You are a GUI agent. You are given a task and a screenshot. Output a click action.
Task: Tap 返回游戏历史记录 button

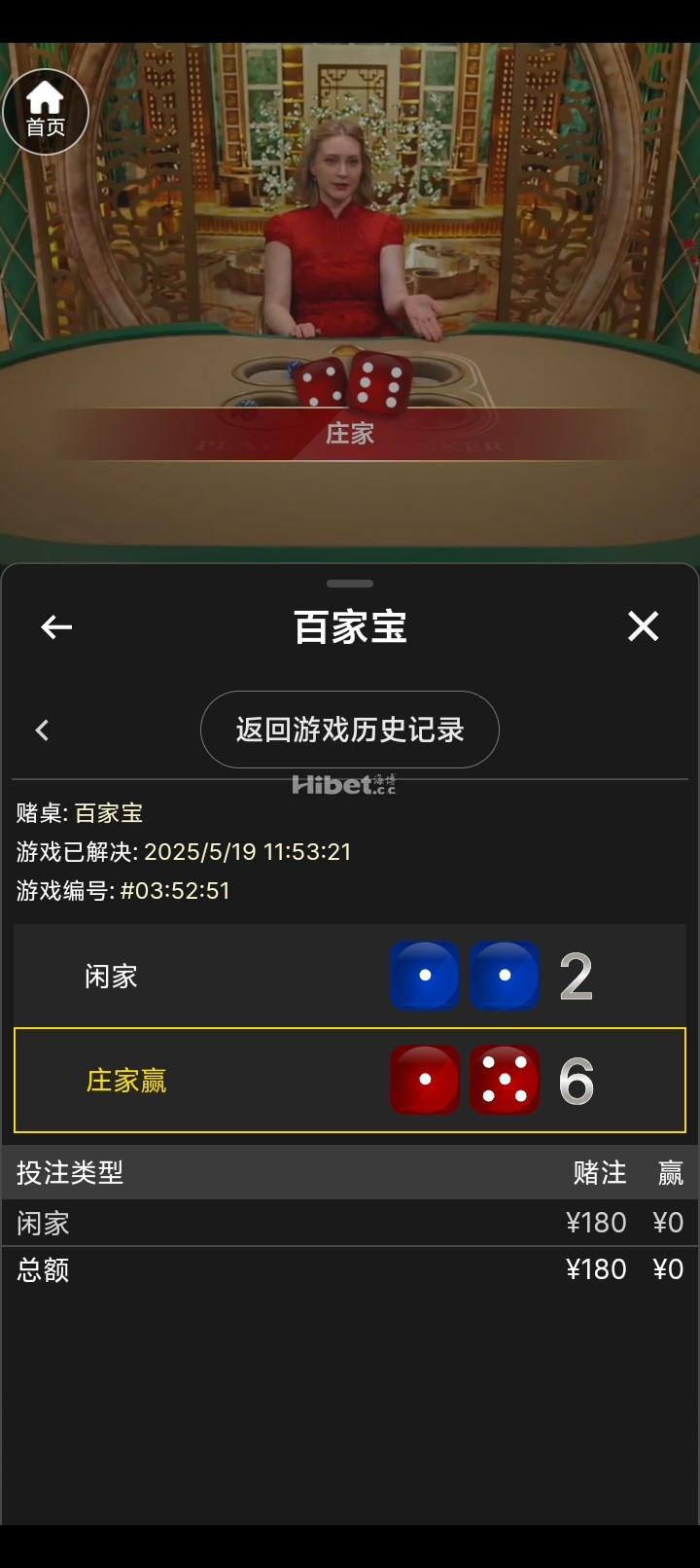(350, 730)
